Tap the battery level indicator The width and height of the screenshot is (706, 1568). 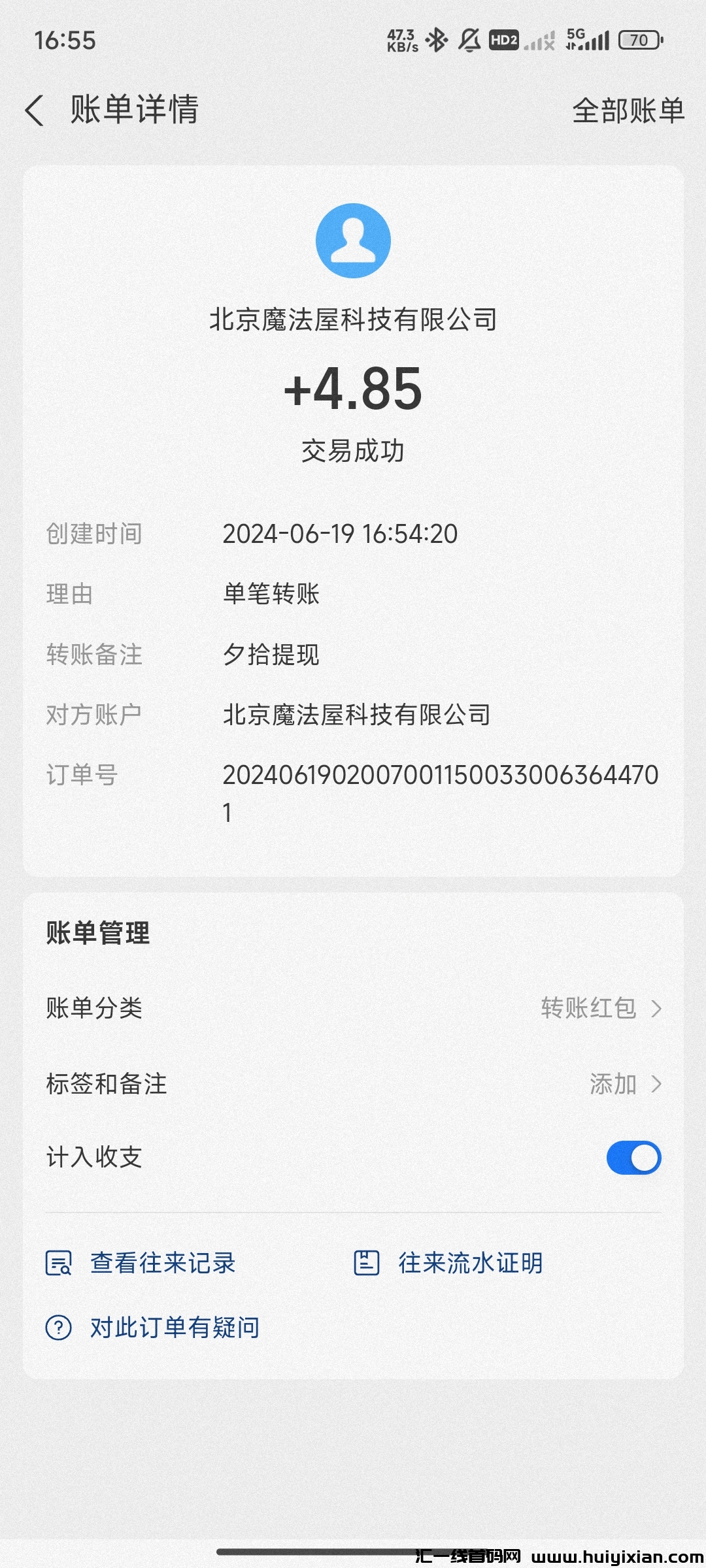click(641, 41)
